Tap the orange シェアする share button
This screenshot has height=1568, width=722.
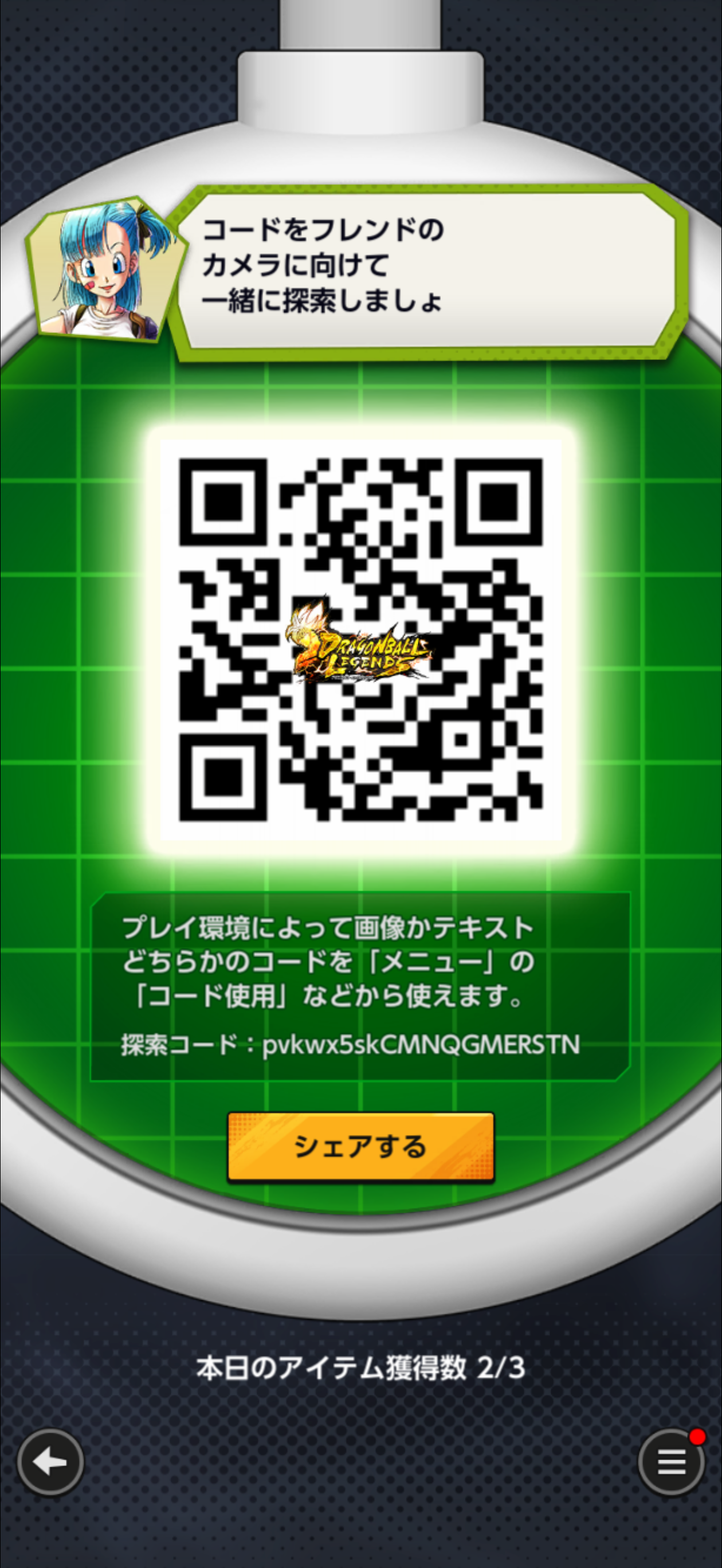pyautogui.click(x=360, y=1147)
